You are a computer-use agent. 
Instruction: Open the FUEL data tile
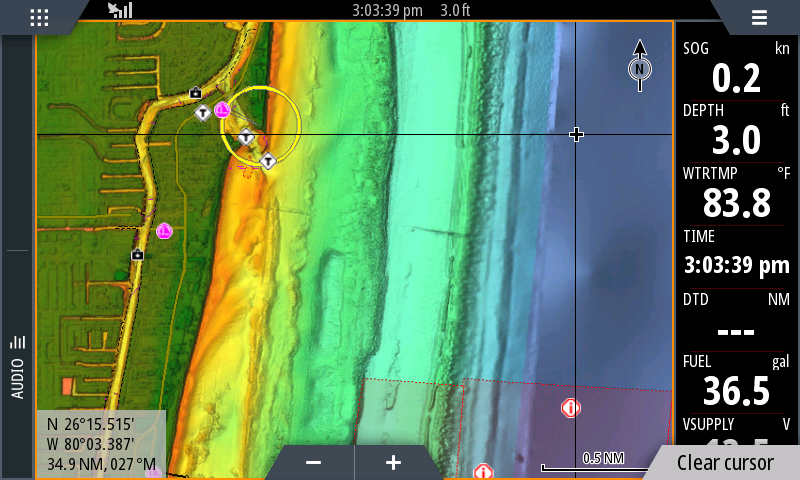coord(736,380)
